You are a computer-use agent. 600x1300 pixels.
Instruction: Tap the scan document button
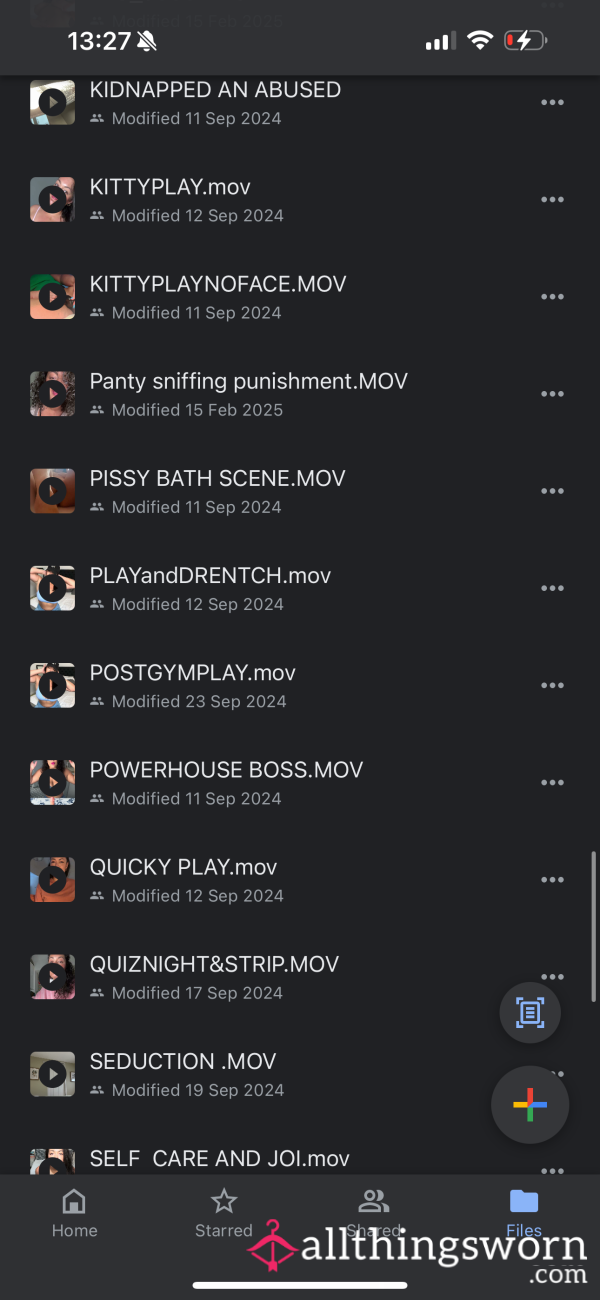point(530,1013)
